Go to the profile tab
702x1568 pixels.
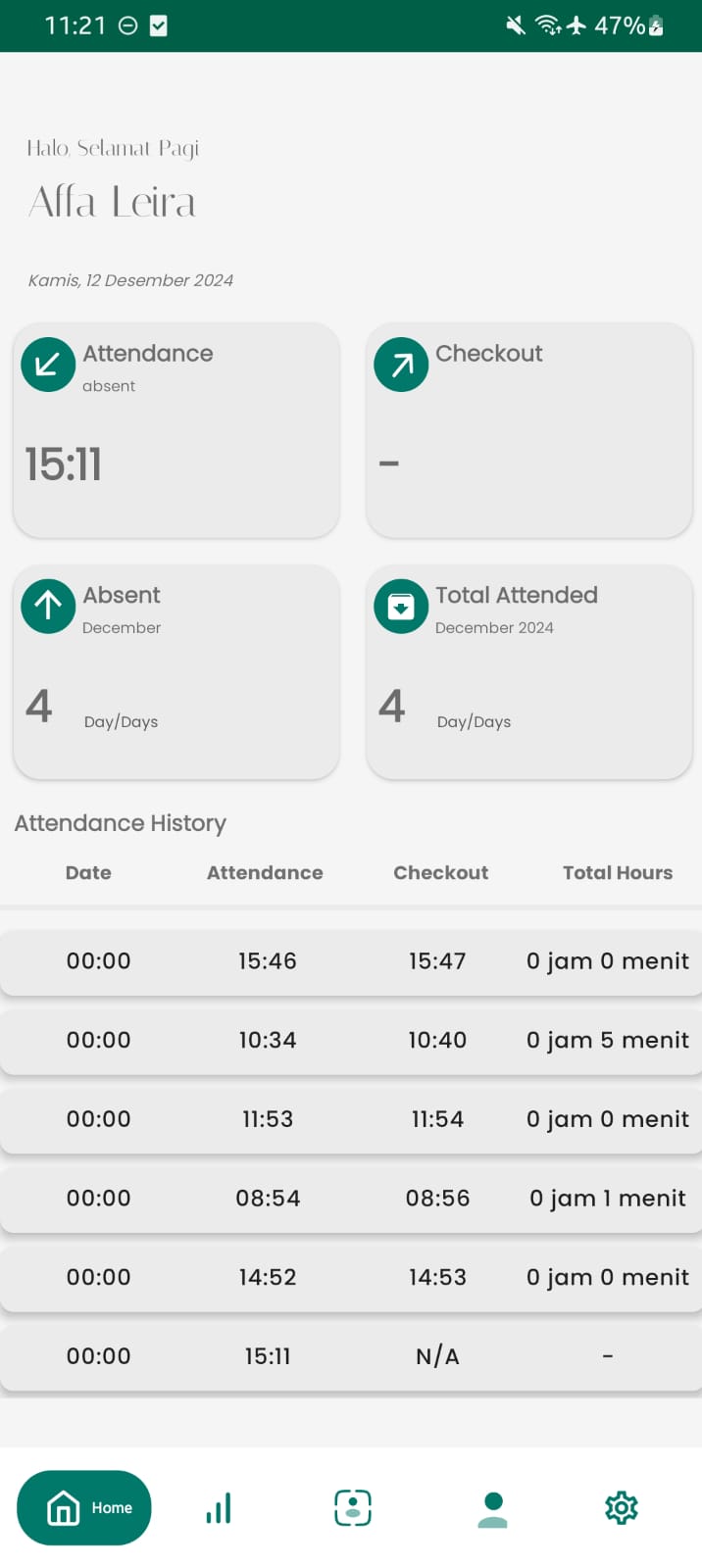(492, 1507)
